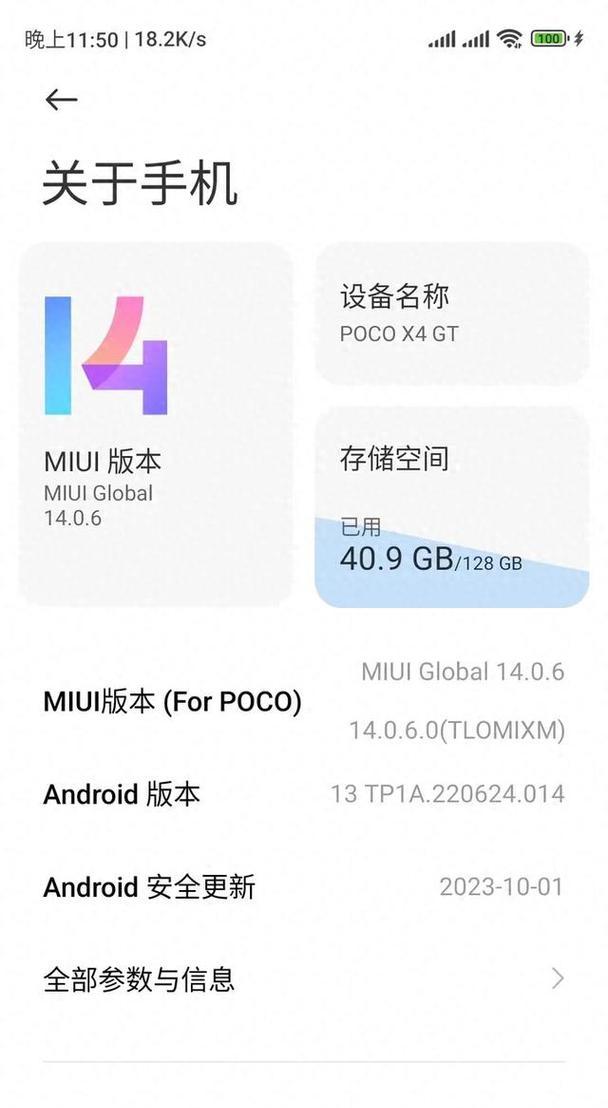Open 全部参数与信息

[303, 978]
